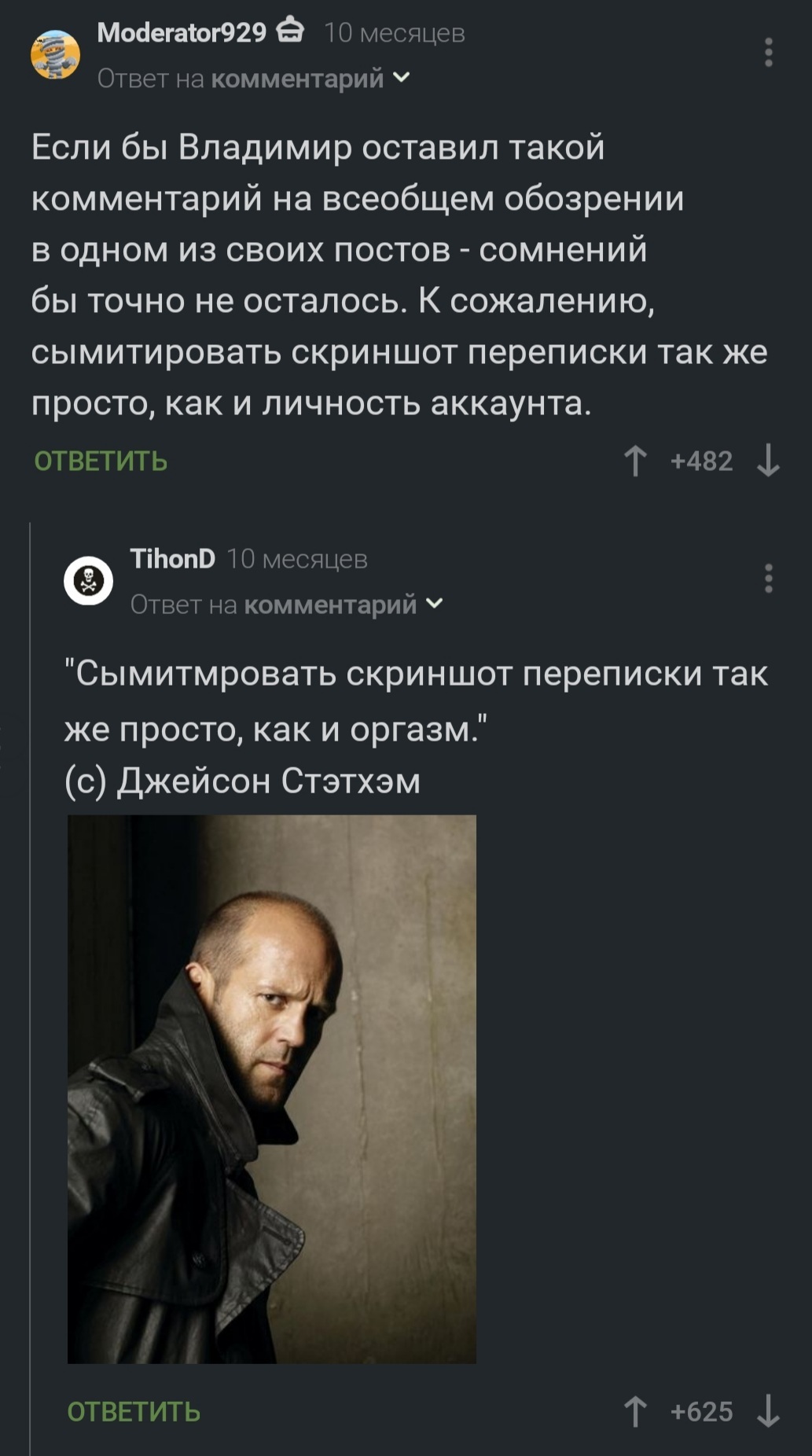Open Moderator929's profile avatar
This screenshot has height=1456, width=812.
pyautogui.click(x=55, y=54)
